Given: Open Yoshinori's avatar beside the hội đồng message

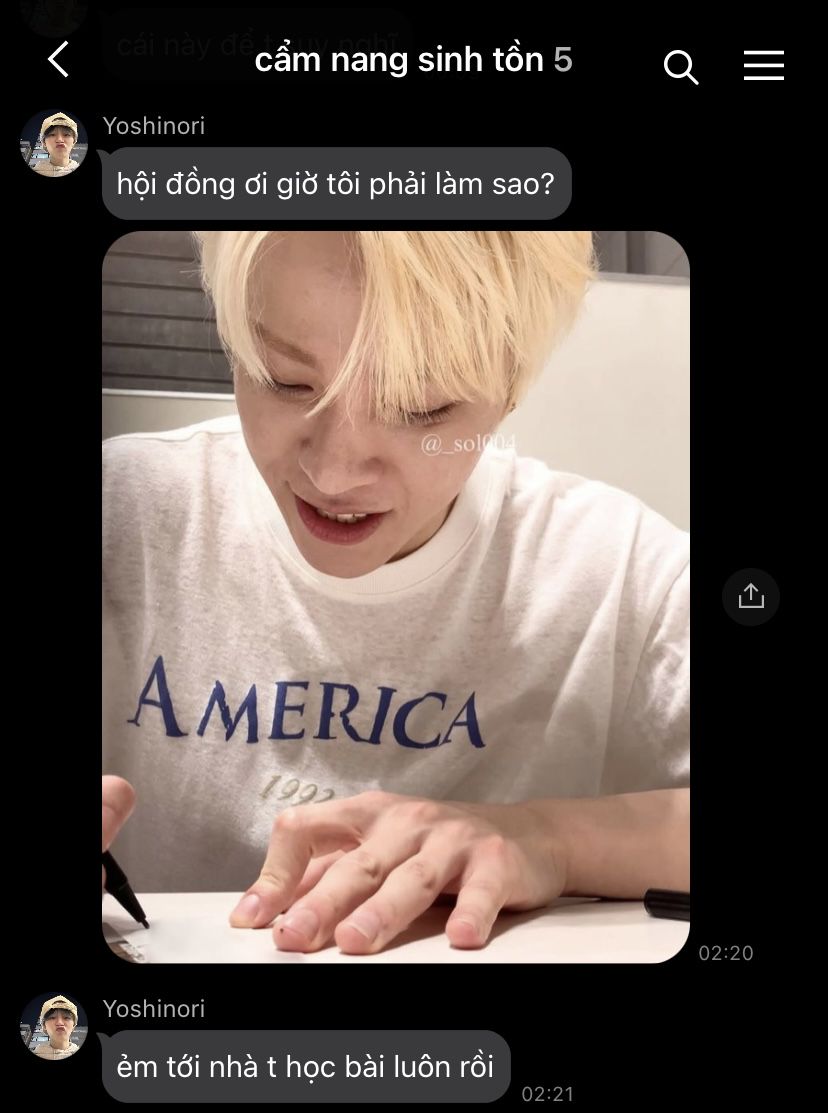Looking at the screenshot, I should 54,144.
